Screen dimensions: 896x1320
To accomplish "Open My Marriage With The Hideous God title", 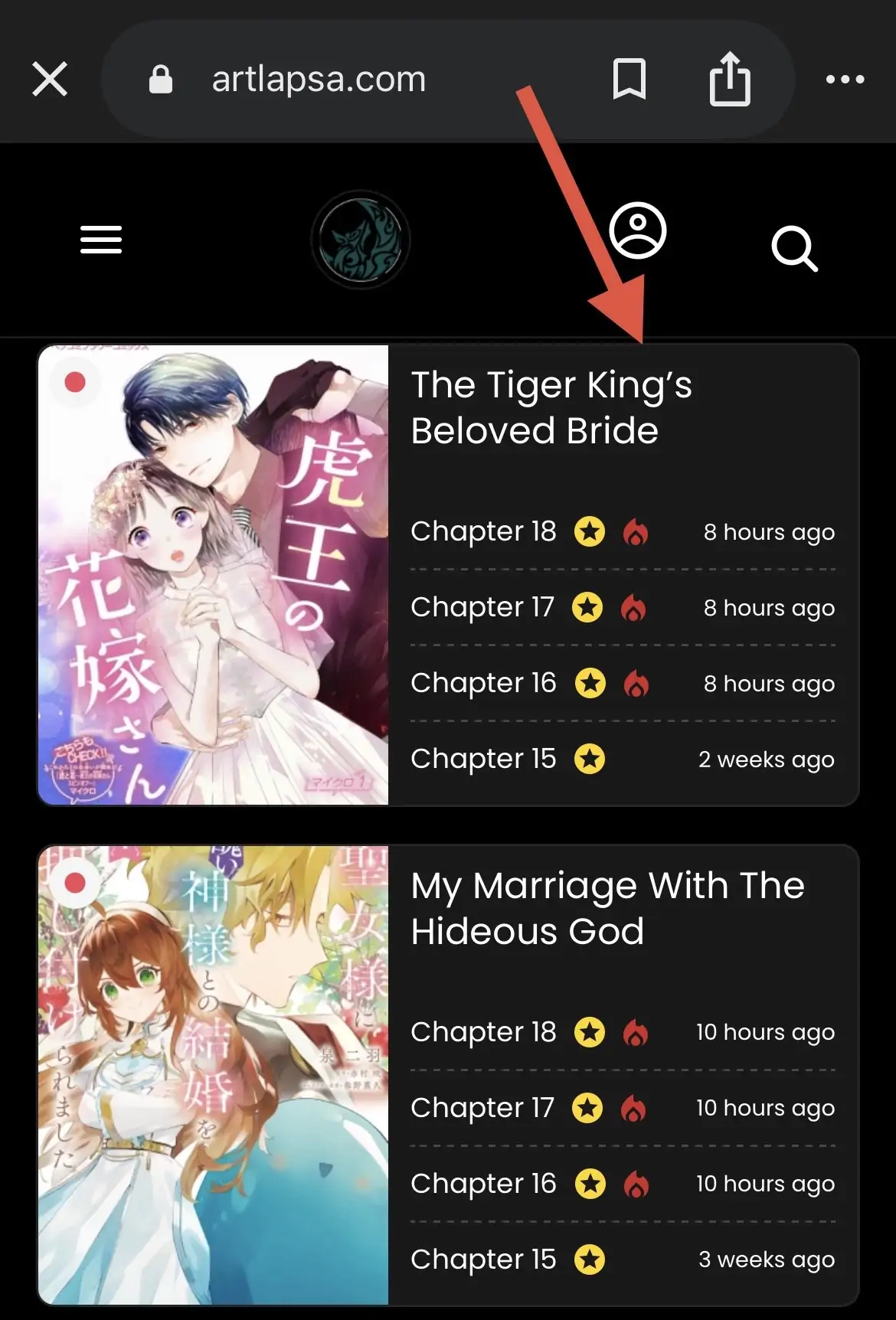I will (x=607, y=909).
